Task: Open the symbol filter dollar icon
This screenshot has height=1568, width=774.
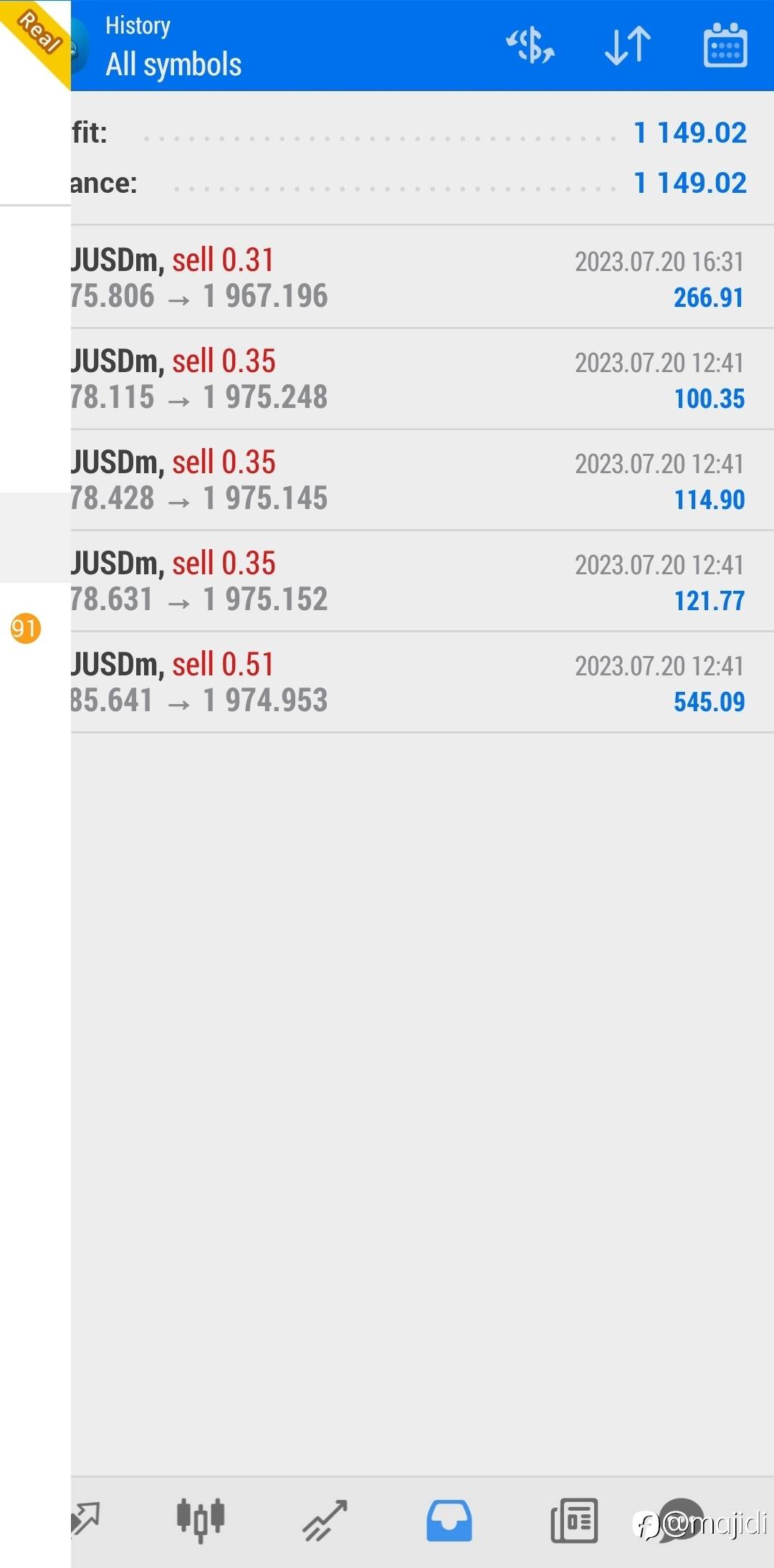Action: point(530,46)
